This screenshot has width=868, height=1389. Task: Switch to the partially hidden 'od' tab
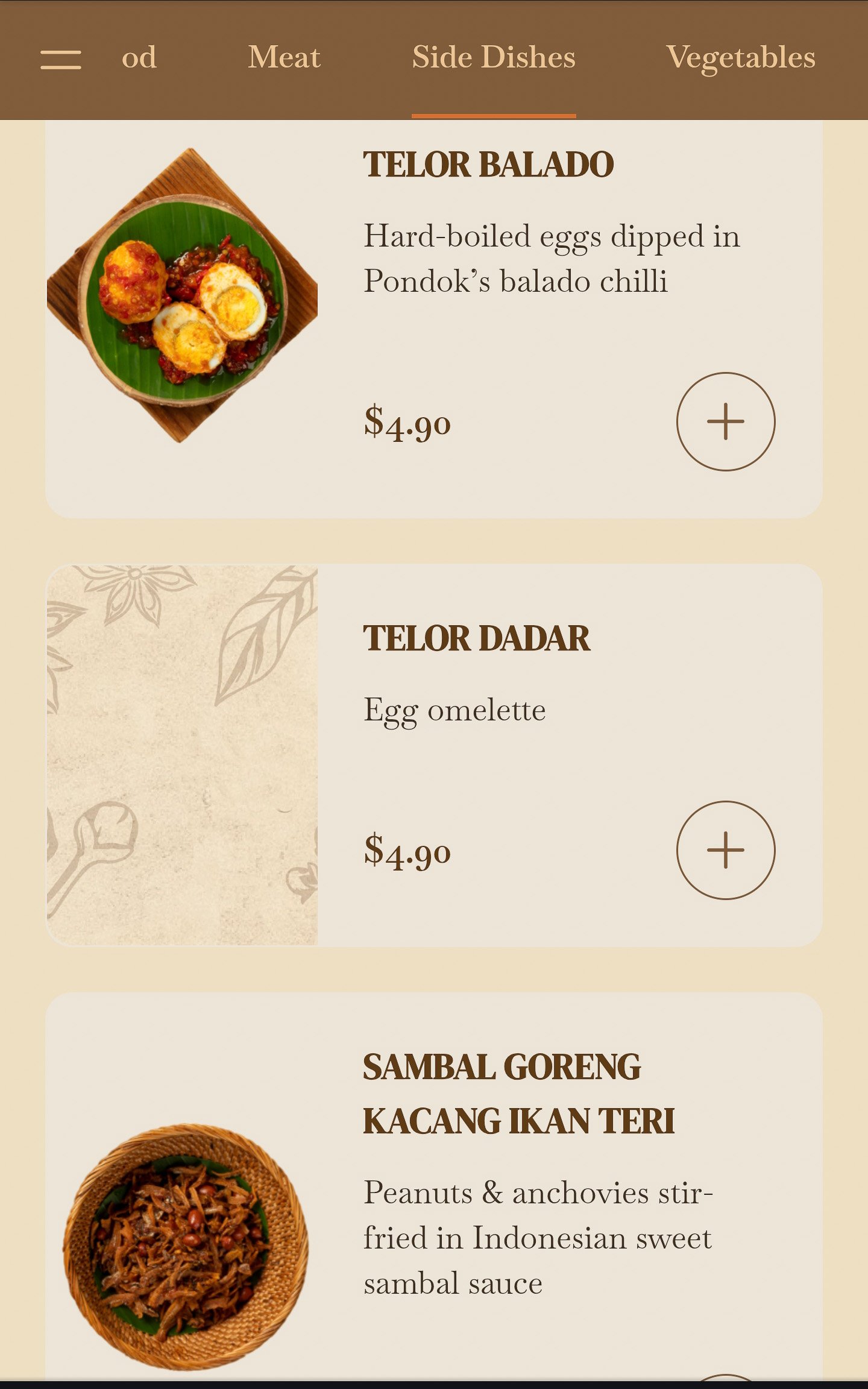click(139, 58)
